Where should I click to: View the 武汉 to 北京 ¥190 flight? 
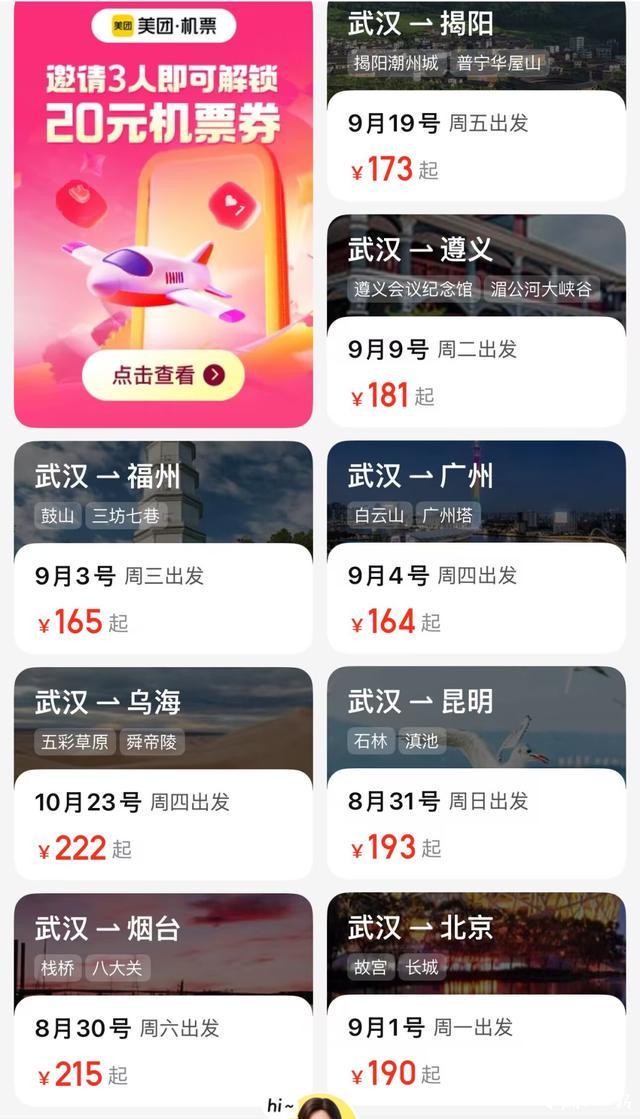click(476, 1000)
